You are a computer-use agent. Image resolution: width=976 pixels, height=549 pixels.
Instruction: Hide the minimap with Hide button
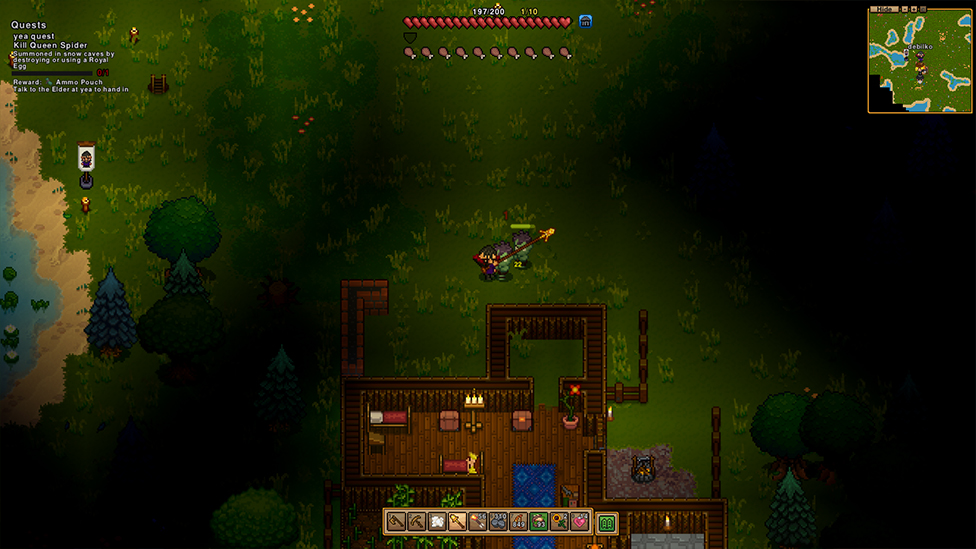click(884, 9)
